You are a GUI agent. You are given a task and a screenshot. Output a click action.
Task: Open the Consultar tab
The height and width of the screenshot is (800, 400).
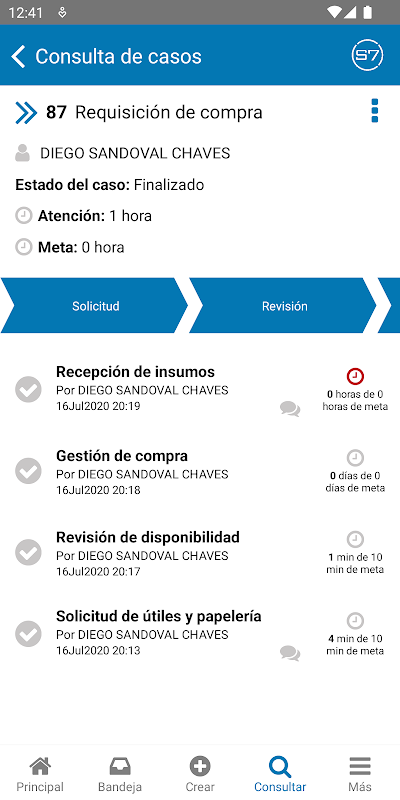[x=280, y=774]
